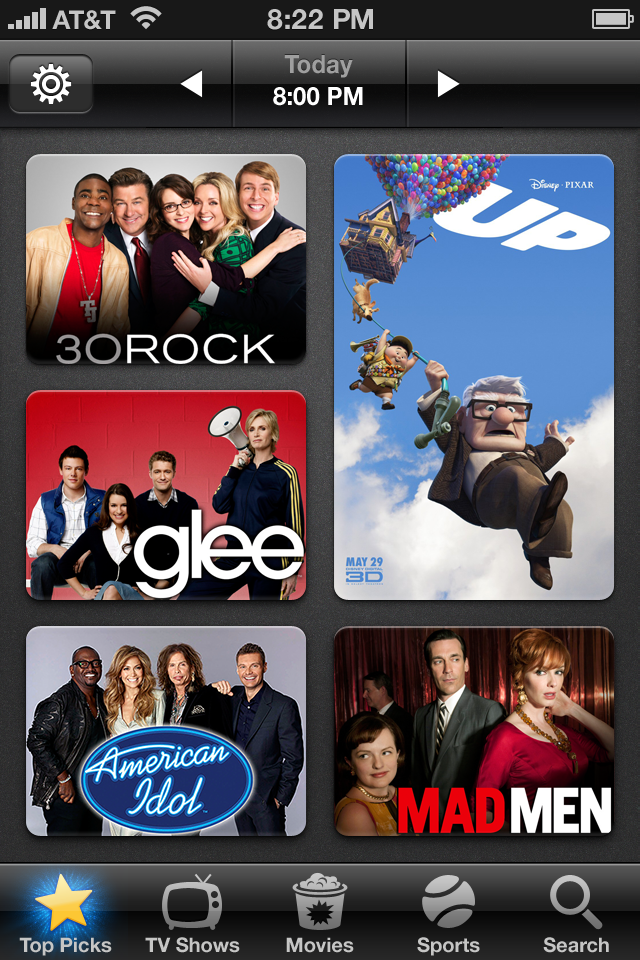640x960 pixels.
Task: Go to the previous time slot
Action: 191,84
